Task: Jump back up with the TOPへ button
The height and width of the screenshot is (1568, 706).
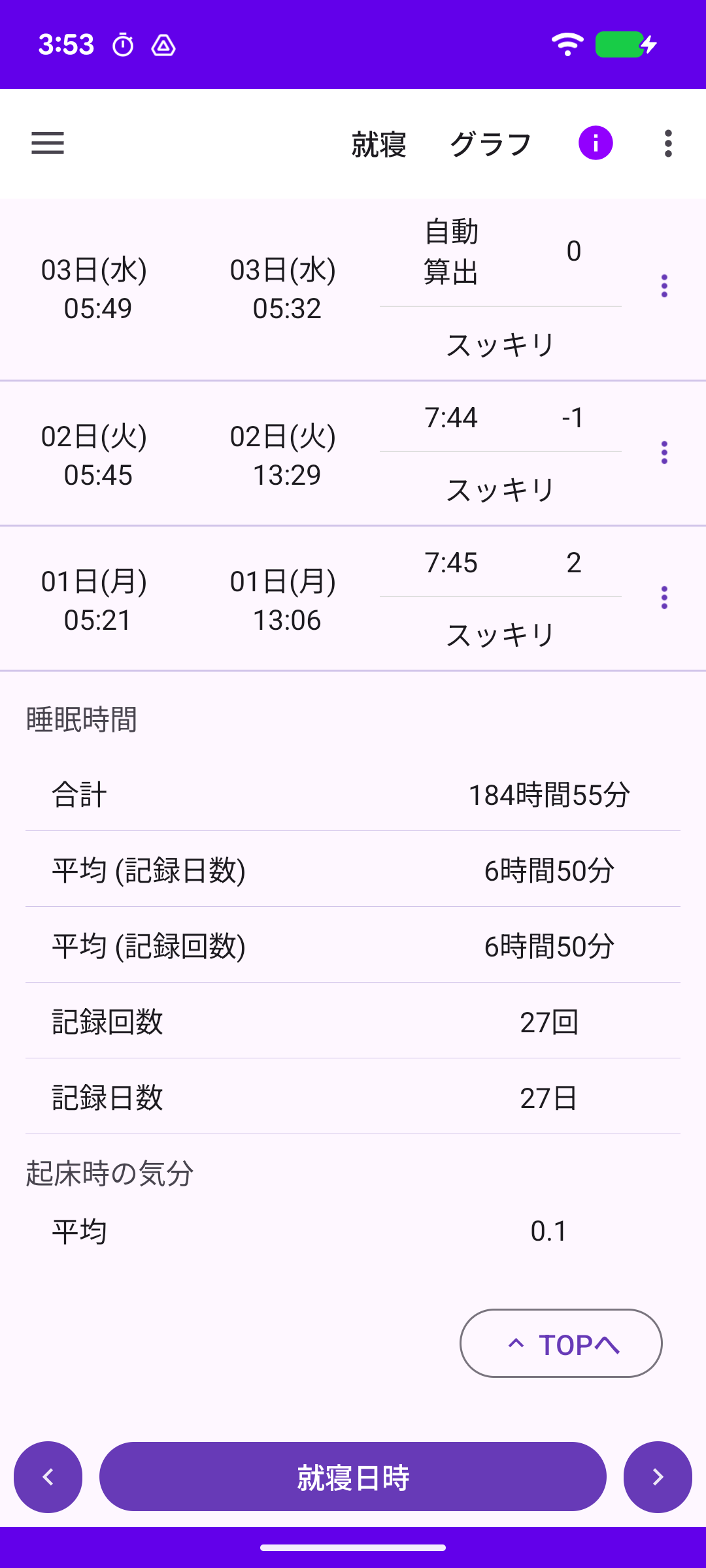Action: pos(561,1343)
